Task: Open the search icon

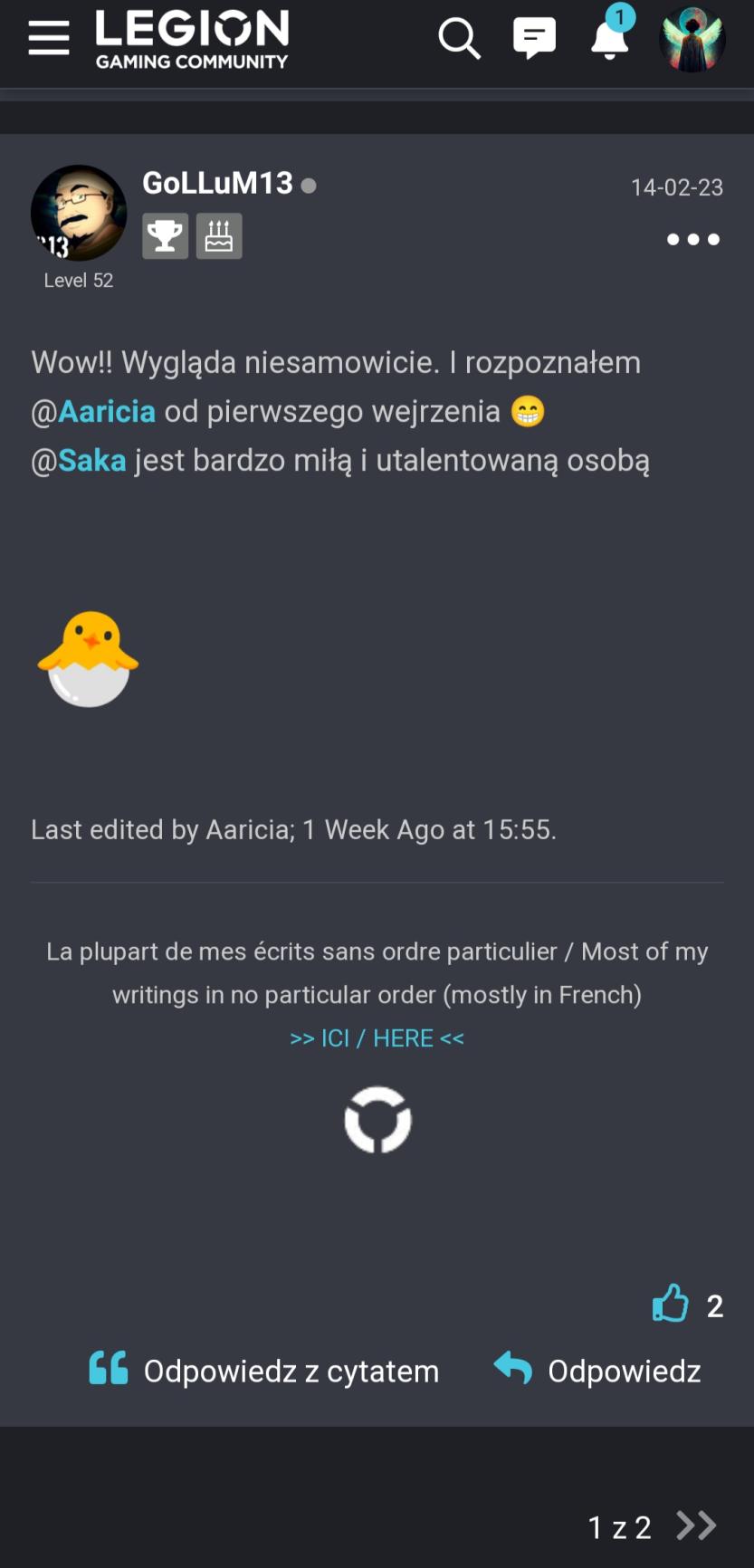Action: 459,39
